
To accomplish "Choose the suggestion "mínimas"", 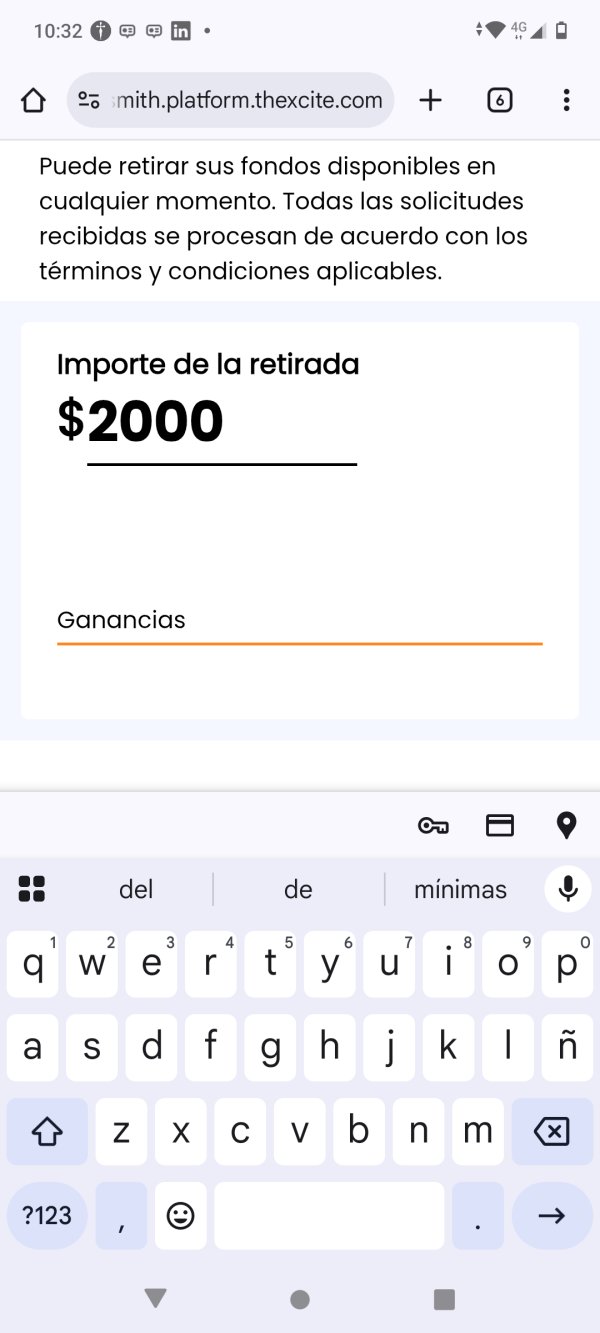I will click(x=460, y=889).
